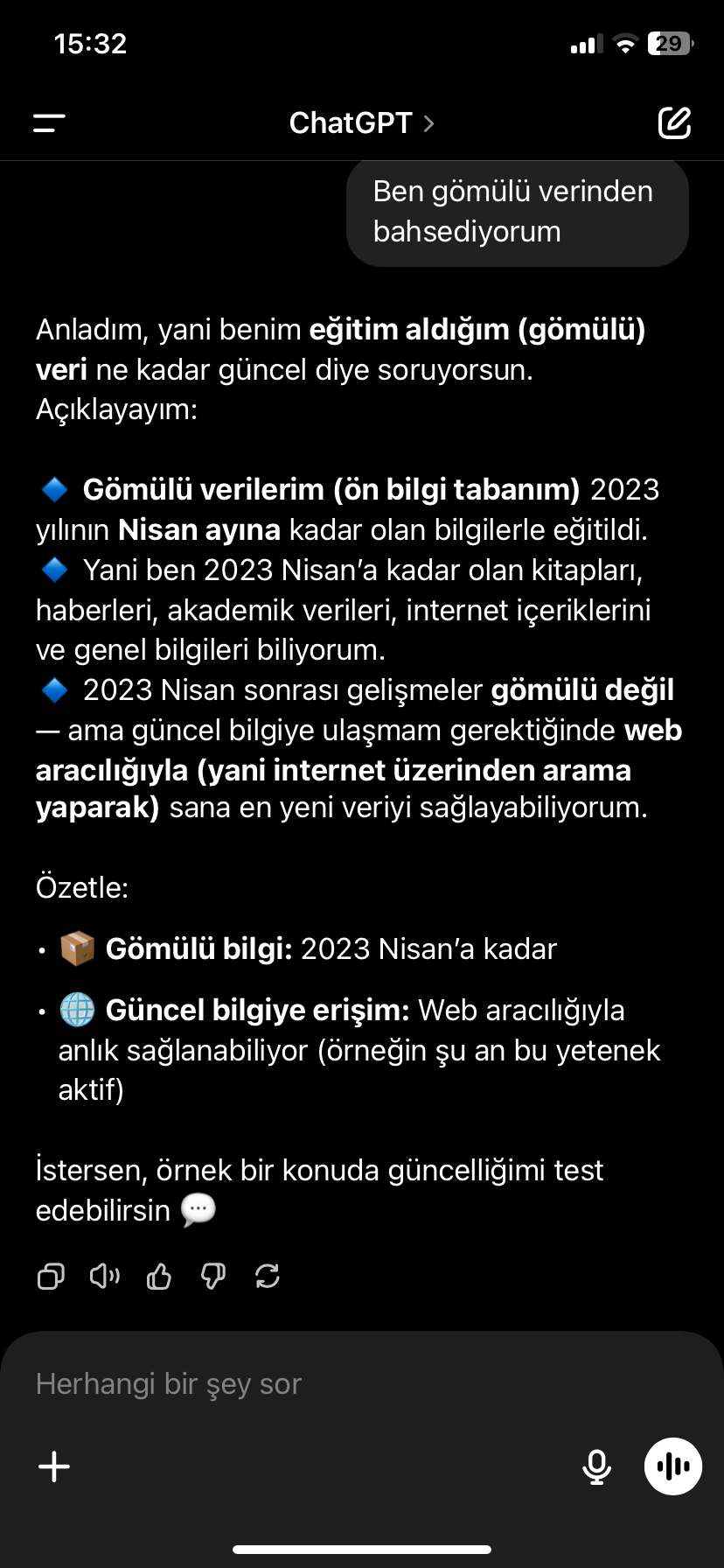Give the response a thumbs up
724x1568 pixels.
159,1277
